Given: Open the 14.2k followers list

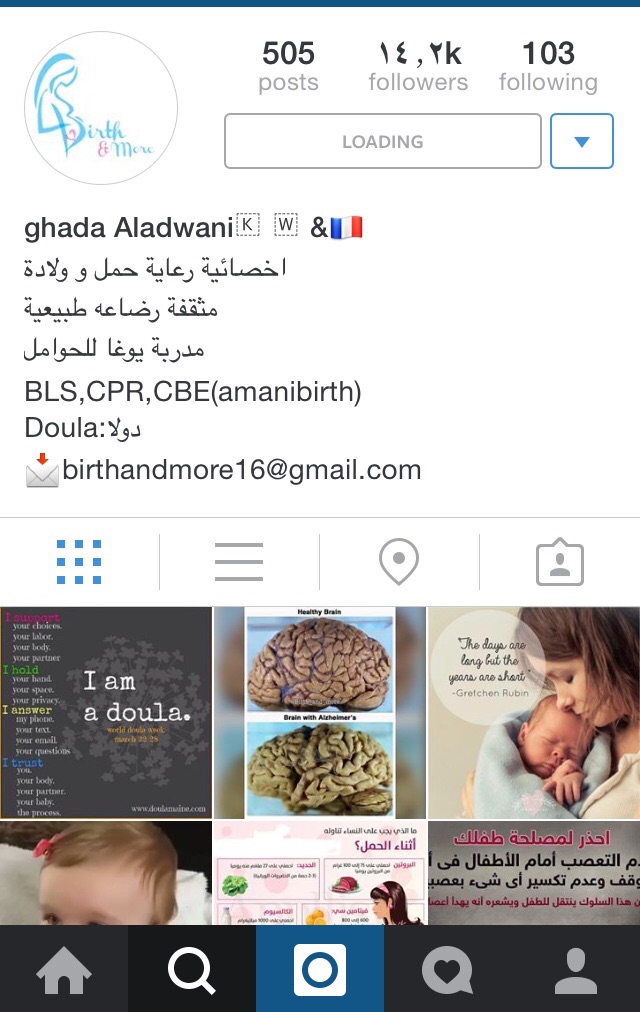Looking at the screenshot, I should [418, 66].
